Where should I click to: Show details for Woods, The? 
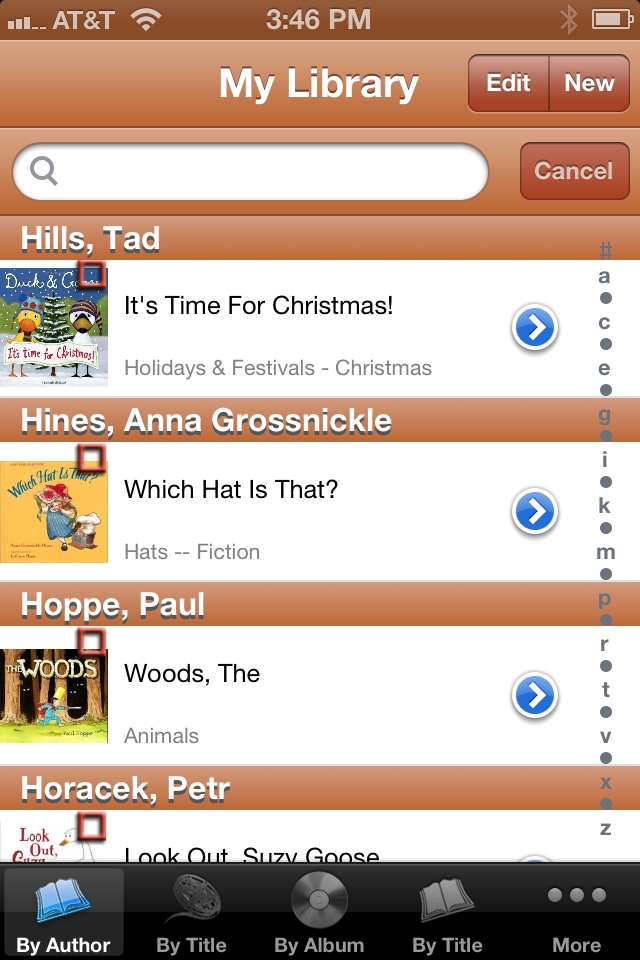(535, 695)
